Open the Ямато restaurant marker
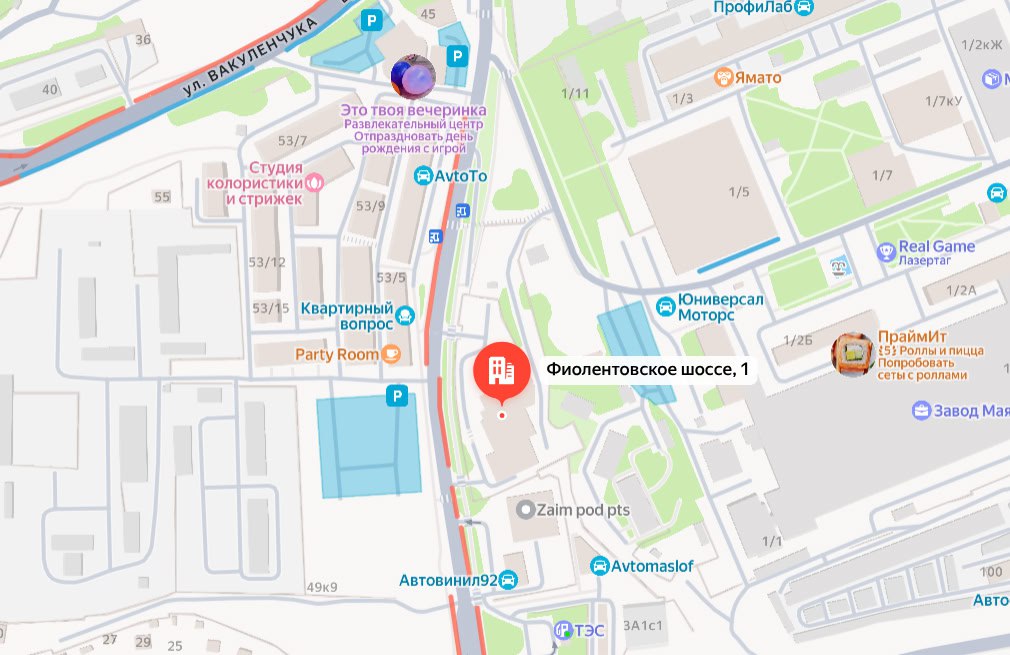The width and height of the screenshot is (1010, 655). 723,77
